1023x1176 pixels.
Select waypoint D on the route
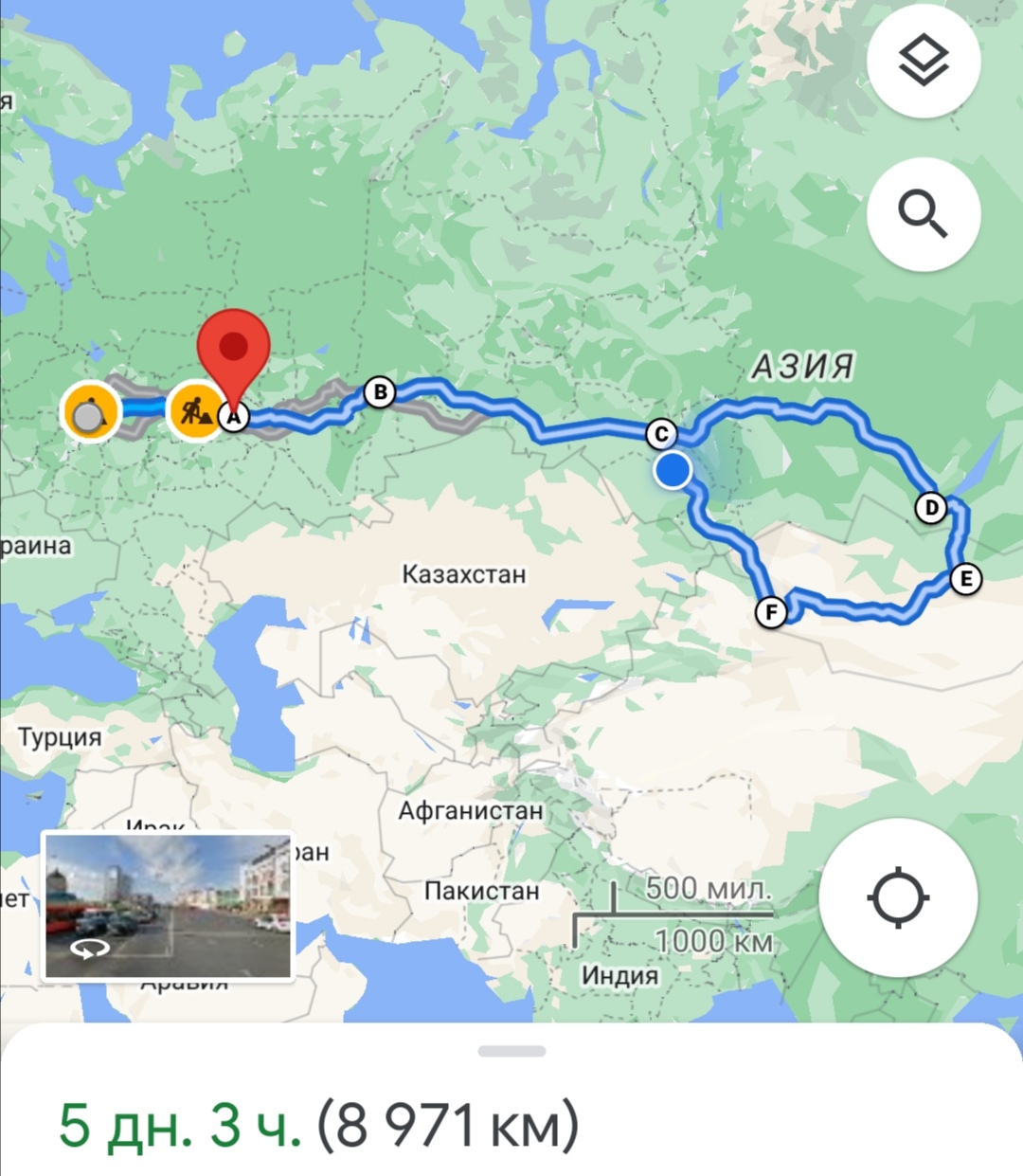click(931, 508)
